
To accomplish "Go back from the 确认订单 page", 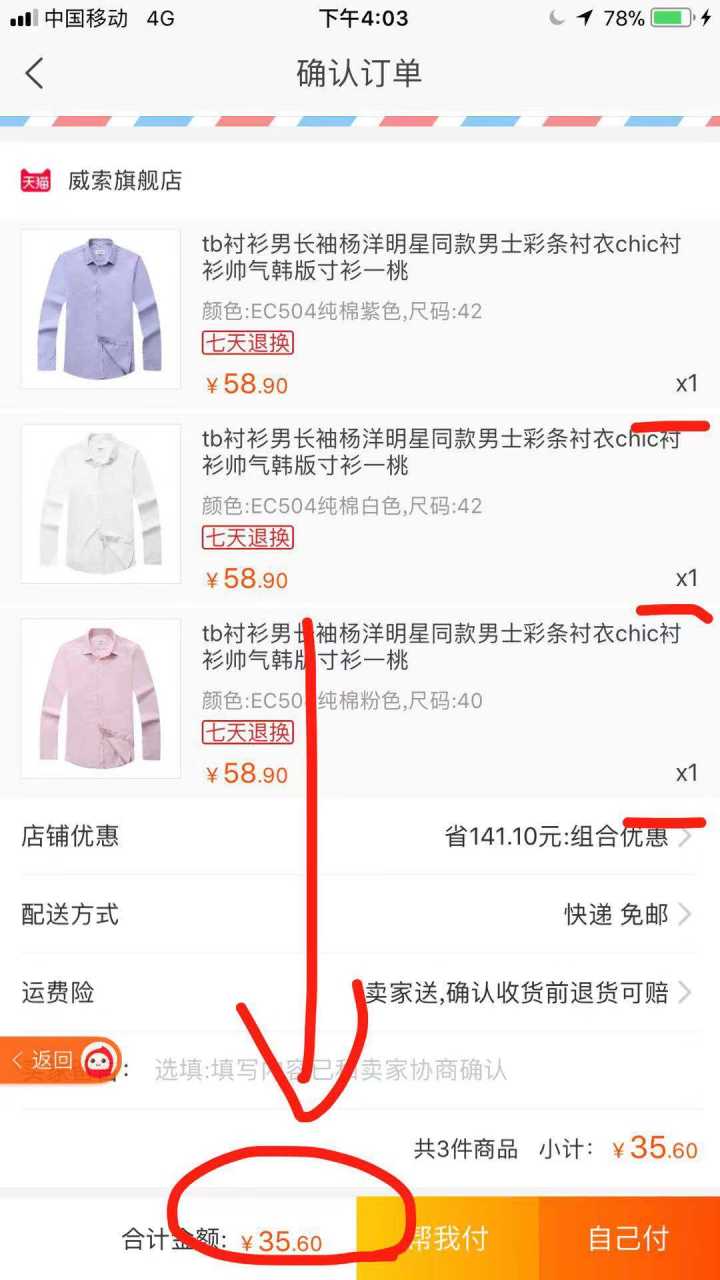I will pos(35,74).
